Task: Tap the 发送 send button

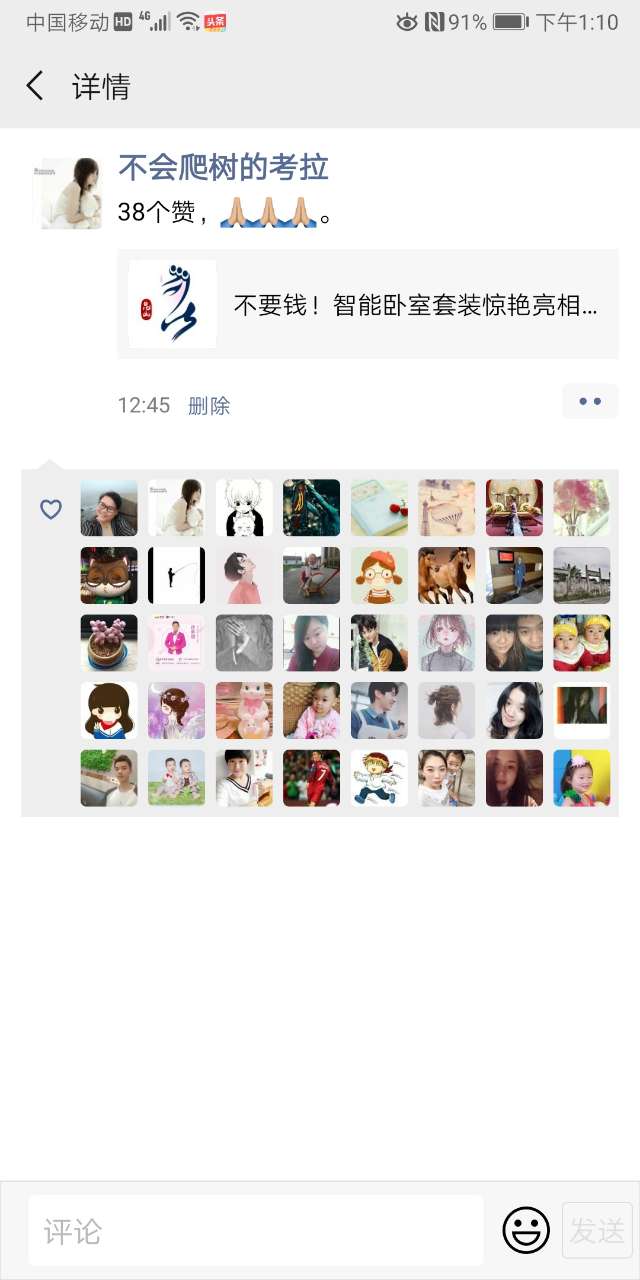Action: [597, 1230]
